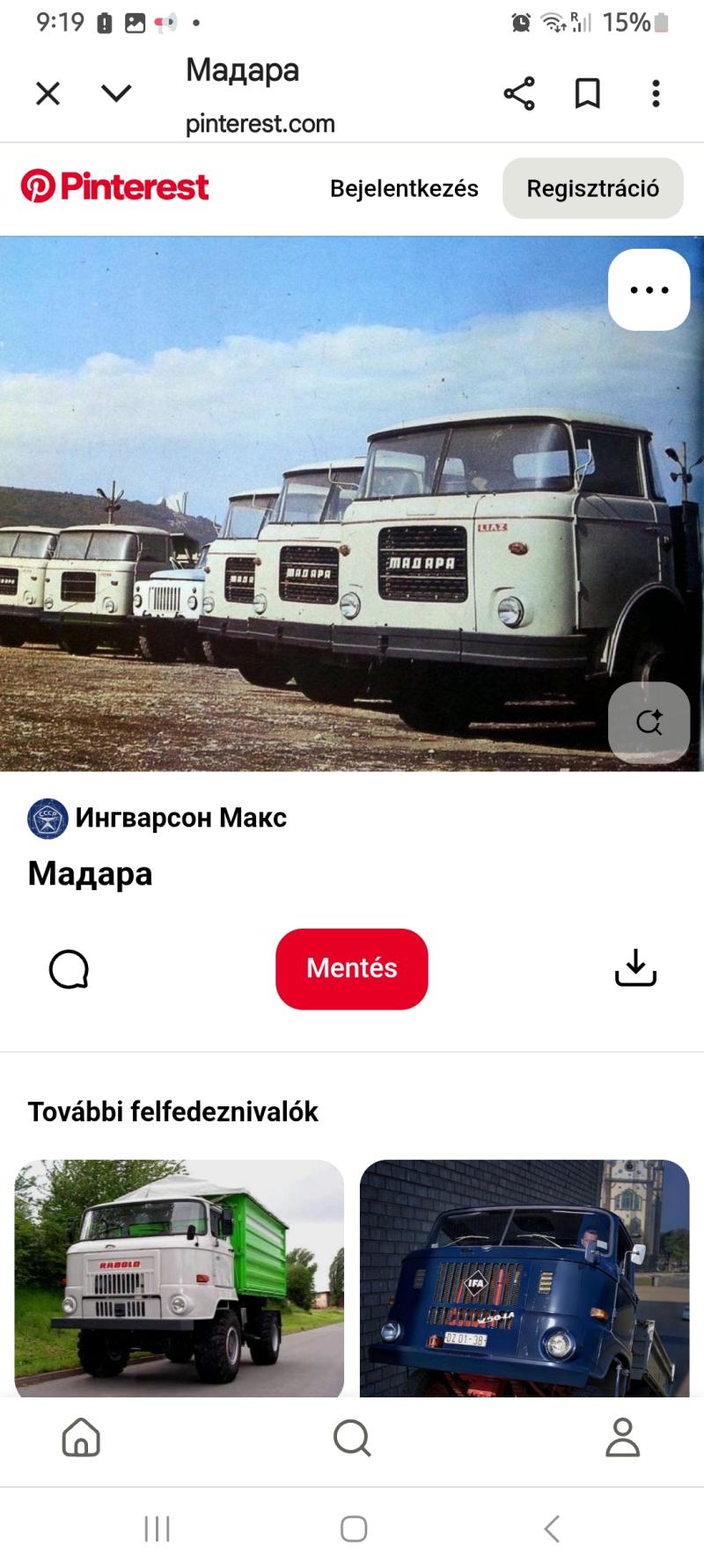Open recent apps from the navigation bar

tap(157, 1529)
